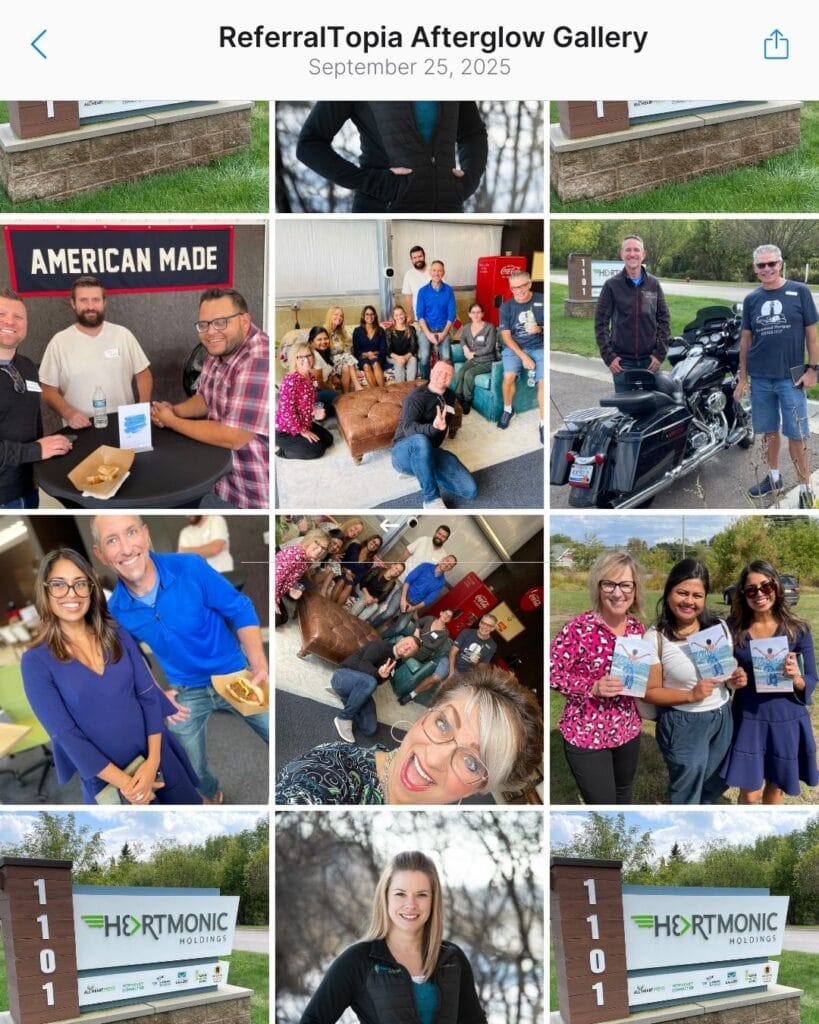
Task: Open bottom right Heartmonic Holdings sign photo
Action: [684, 917]
